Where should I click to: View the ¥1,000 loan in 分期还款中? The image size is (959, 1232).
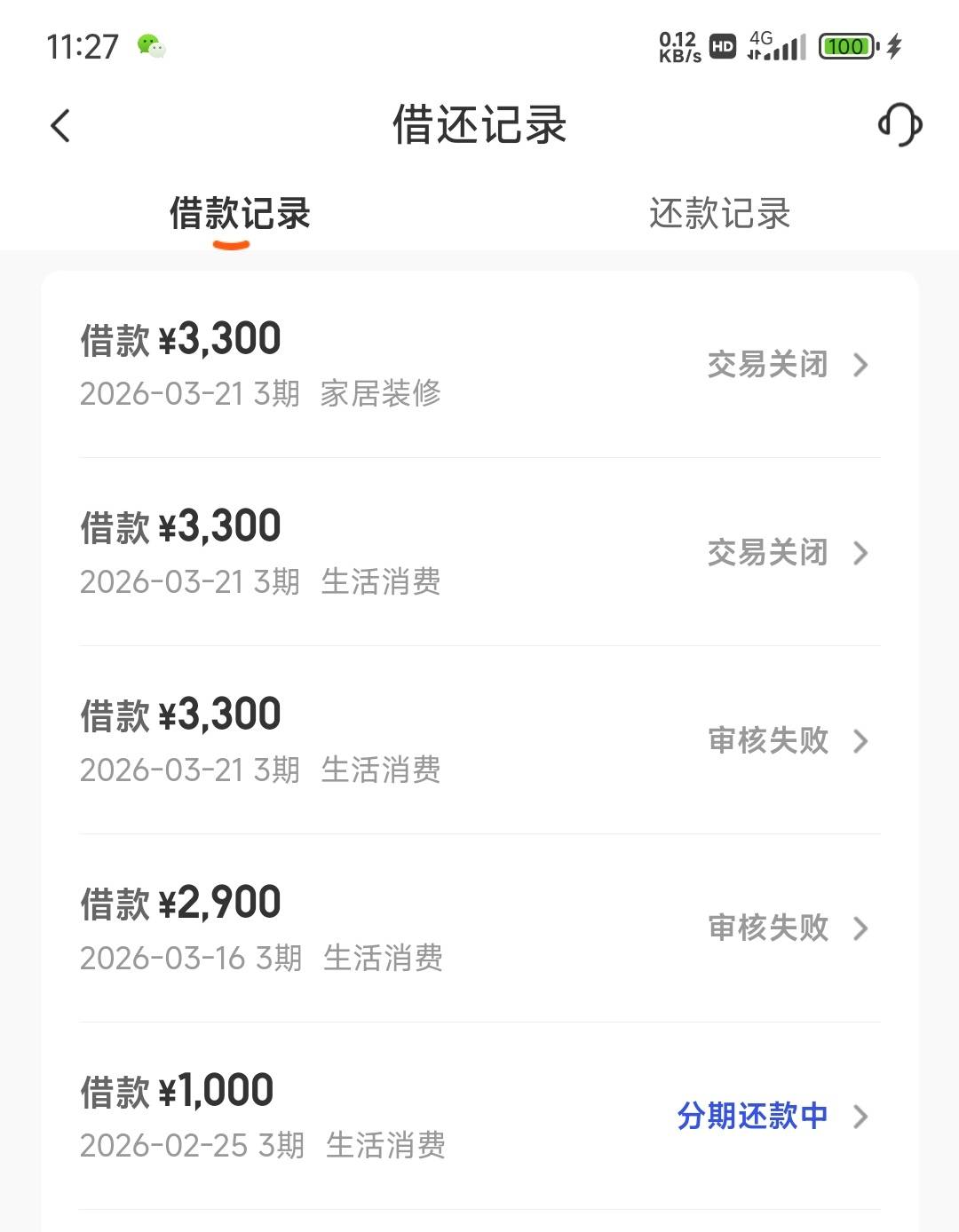[x=479, y=1117]
